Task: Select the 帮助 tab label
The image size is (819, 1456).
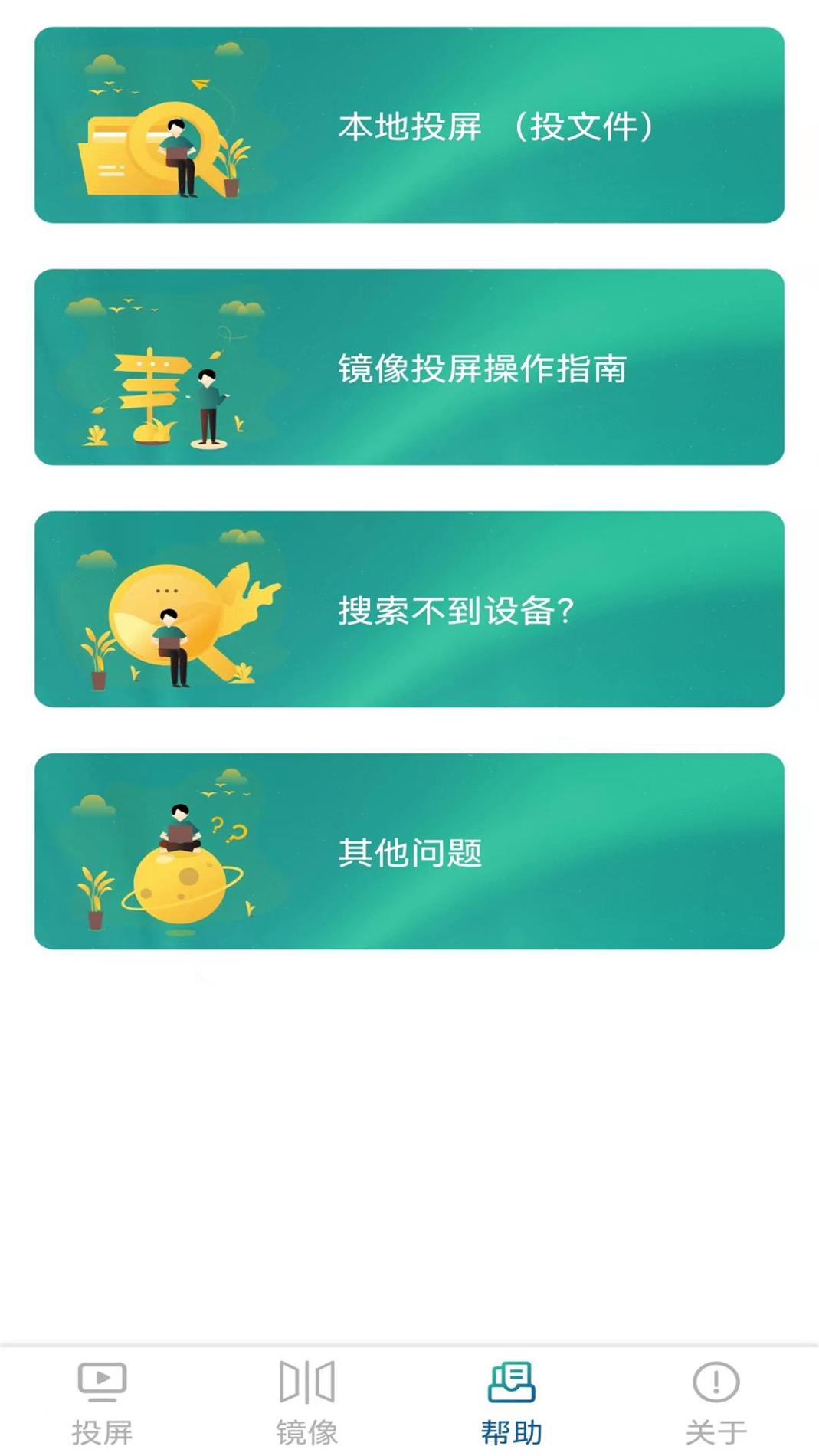Action: (x=513, y=1427)
